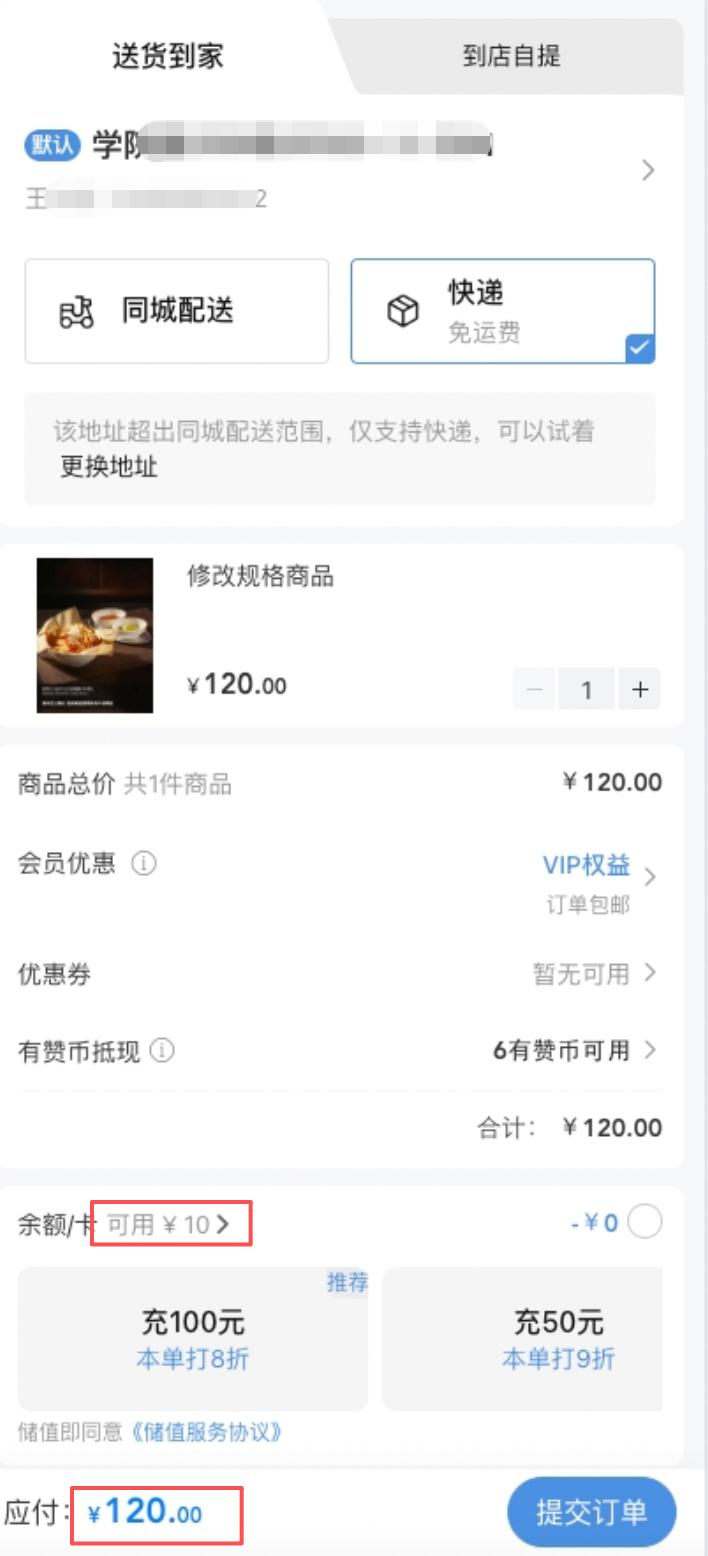Show info about 会员优惠

pos(144,863)
